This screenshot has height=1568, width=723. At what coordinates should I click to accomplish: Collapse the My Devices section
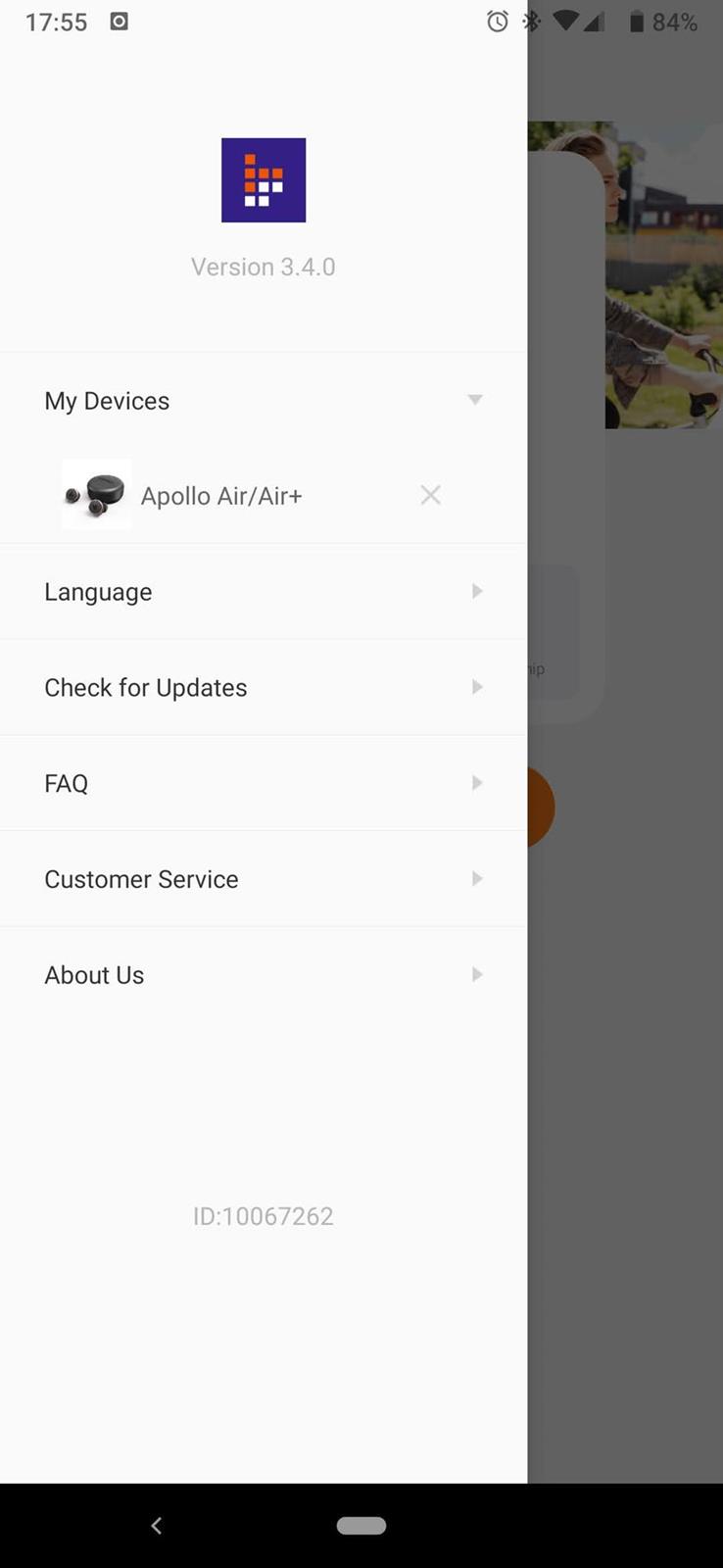pos(475,400)
